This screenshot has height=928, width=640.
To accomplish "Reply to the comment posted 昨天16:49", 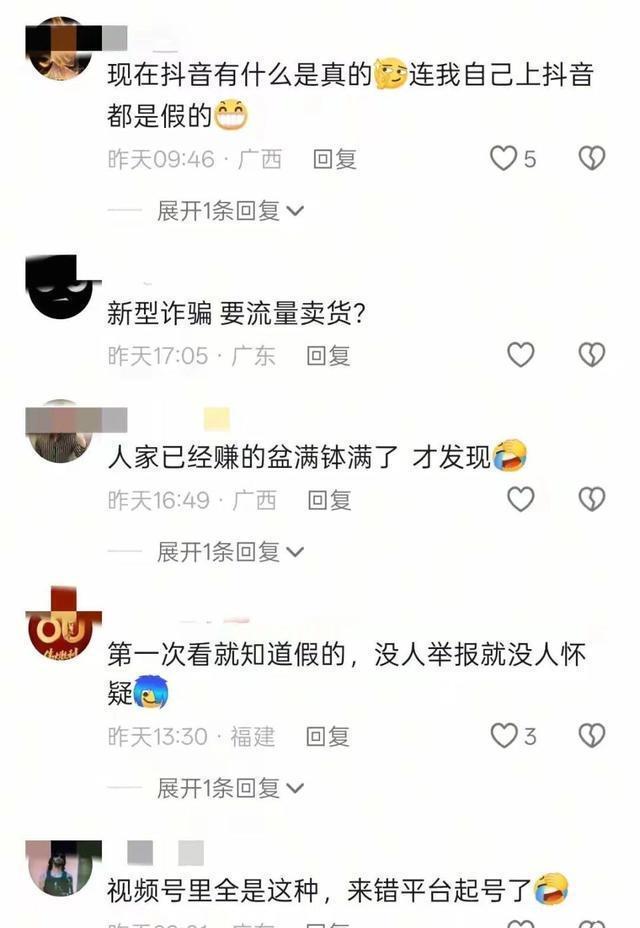I will click(328, 500).
